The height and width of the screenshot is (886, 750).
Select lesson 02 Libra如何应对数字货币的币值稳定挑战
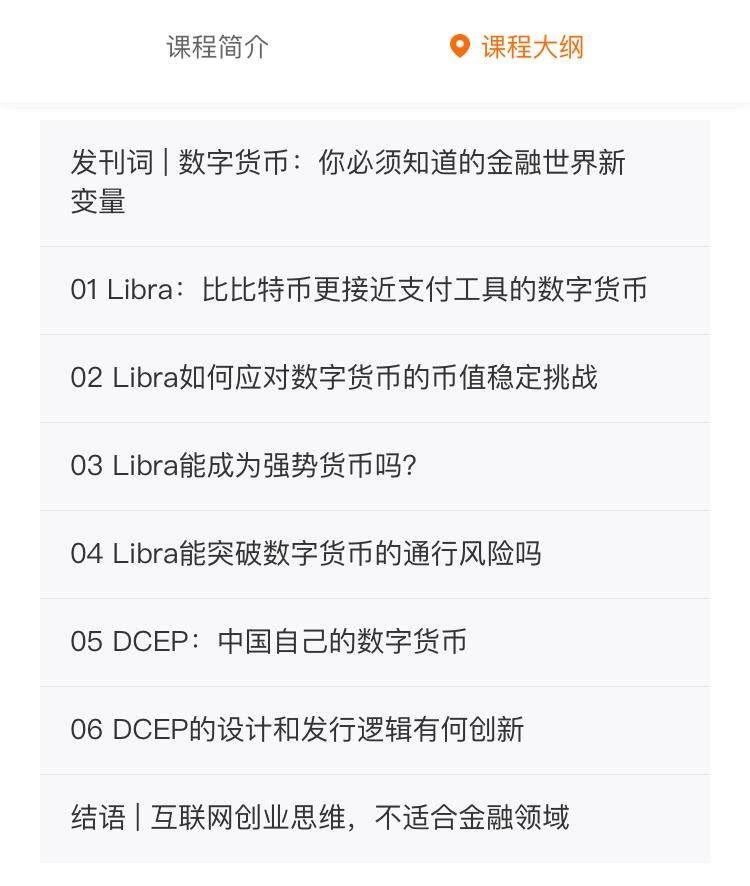[375, 378]
